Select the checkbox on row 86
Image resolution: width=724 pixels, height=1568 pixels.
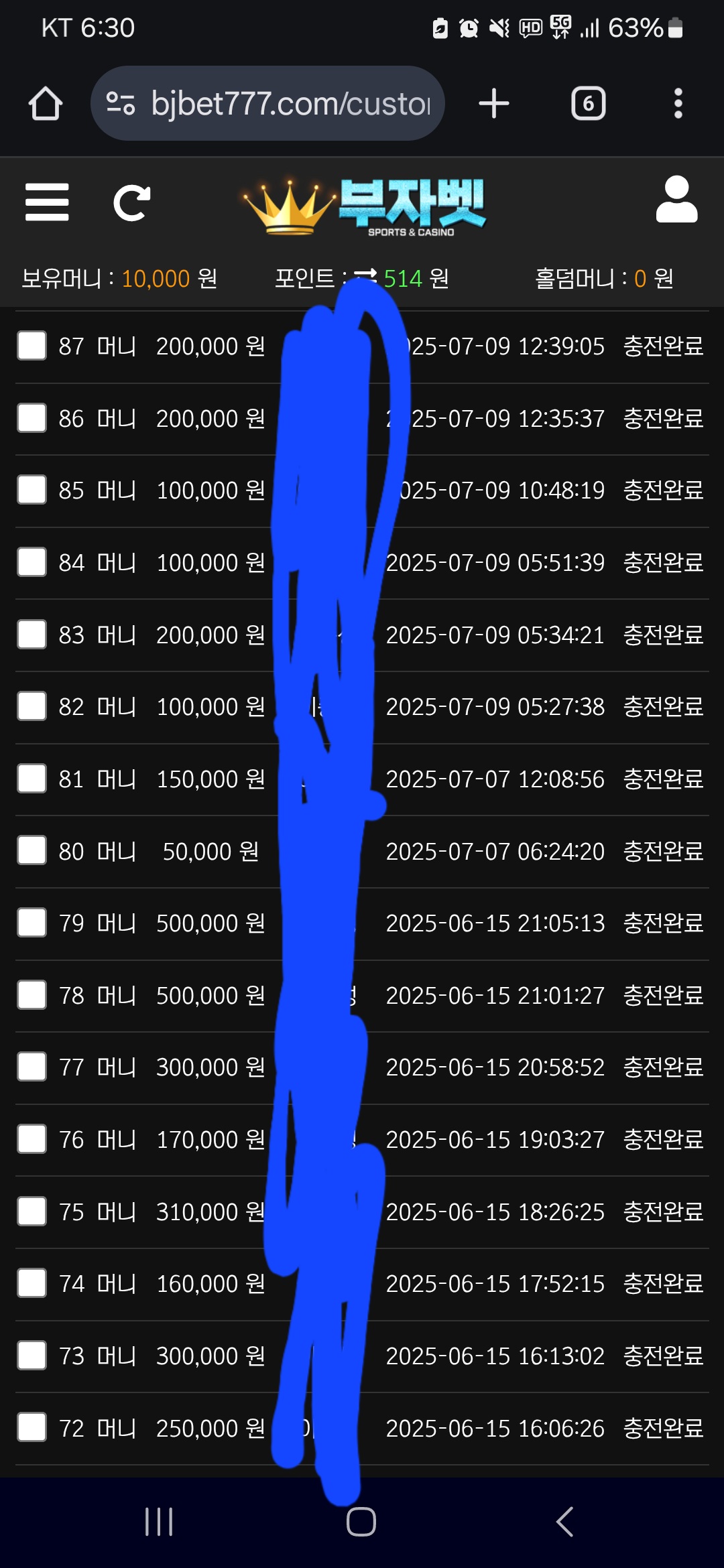(x=32, y=418)
